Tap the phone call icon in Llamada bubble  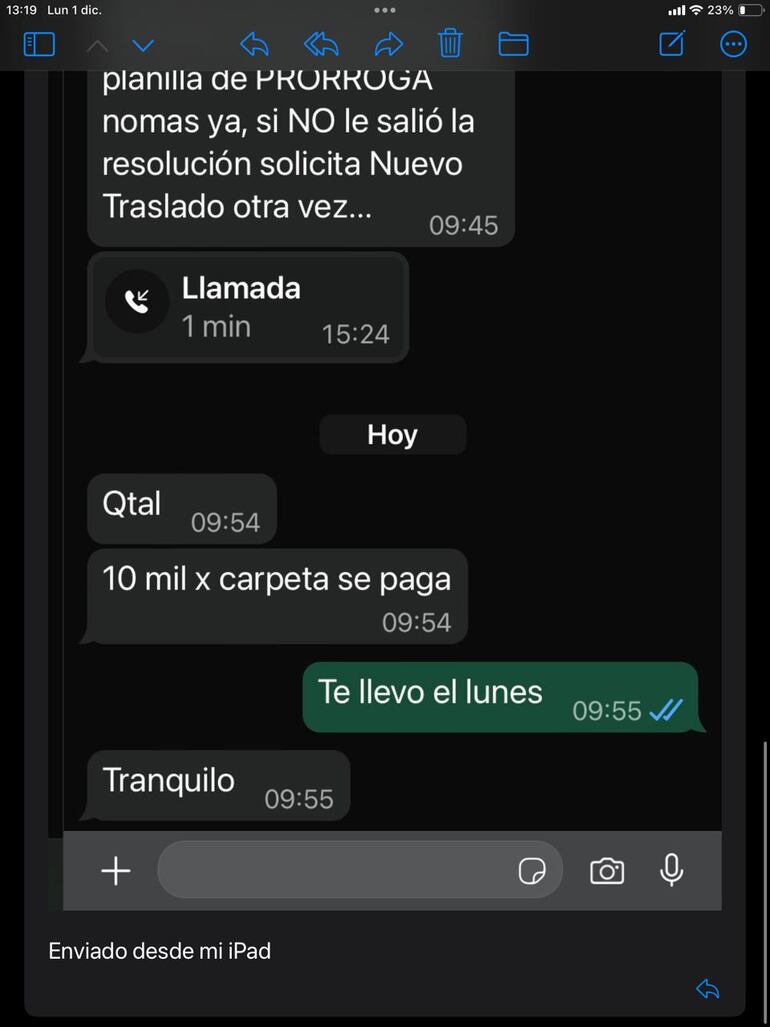(x=137, y=301)
